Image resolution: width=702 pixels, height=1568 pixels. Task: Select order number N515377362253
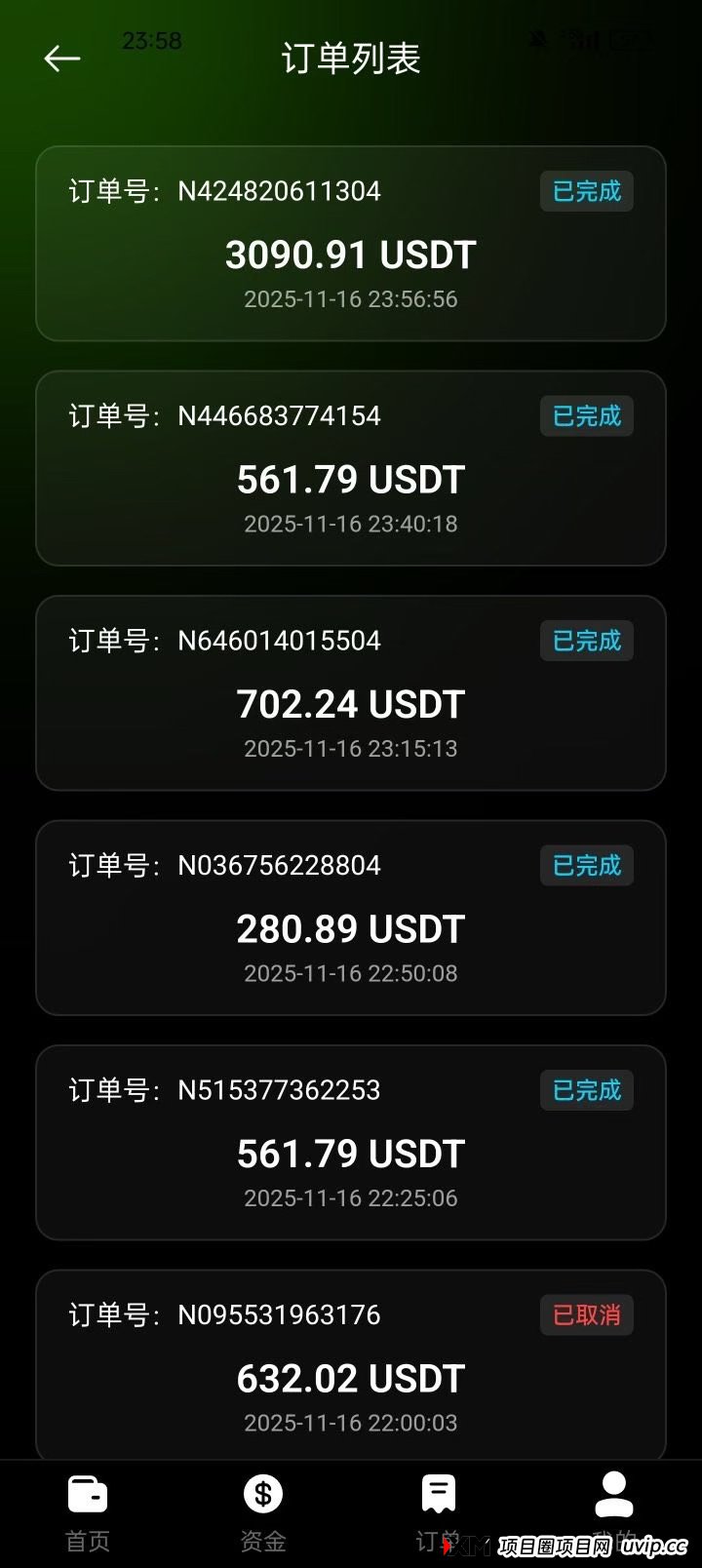pyautogui.click(x=279, y=1091)
